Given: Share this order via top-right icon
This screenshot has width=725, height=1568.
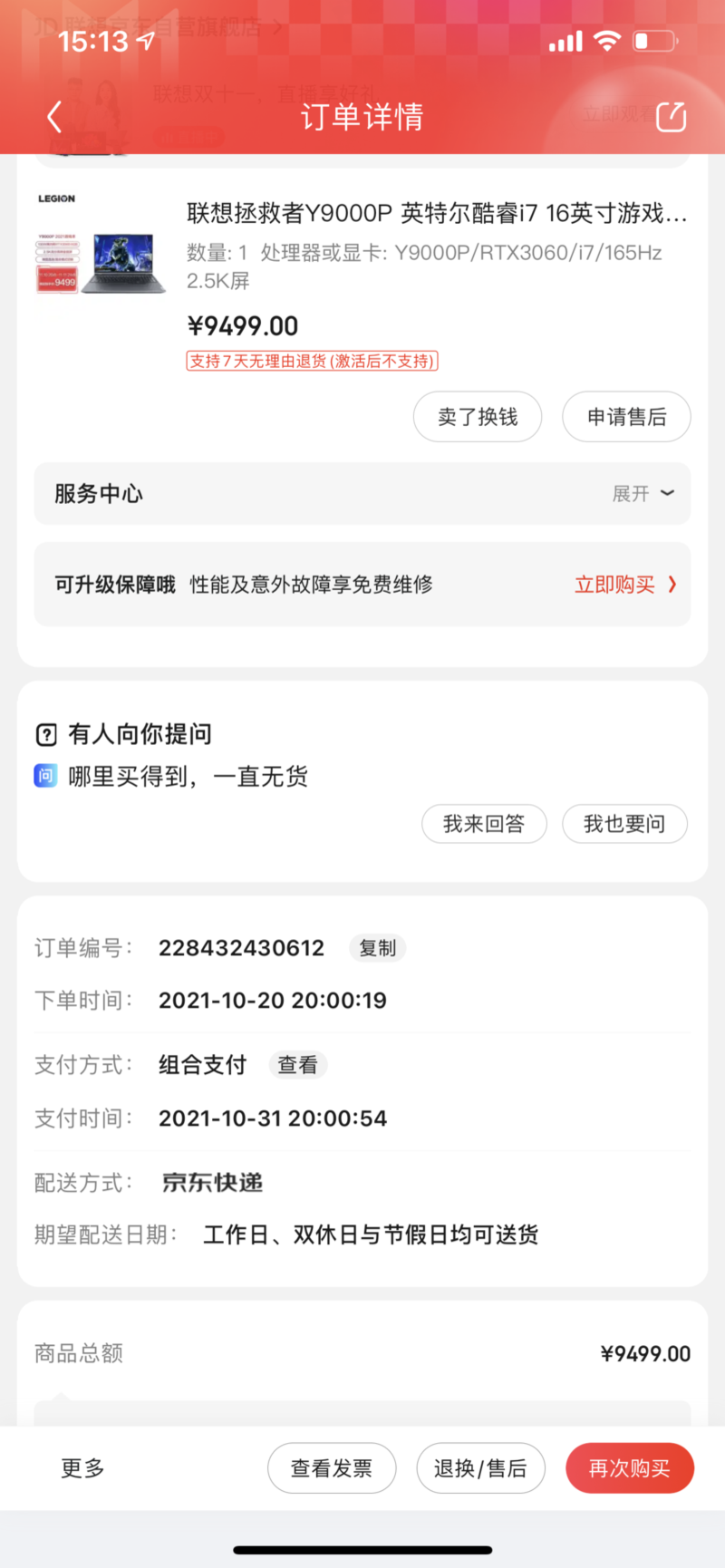Looking at the screenshot, I should click(671, 117).
